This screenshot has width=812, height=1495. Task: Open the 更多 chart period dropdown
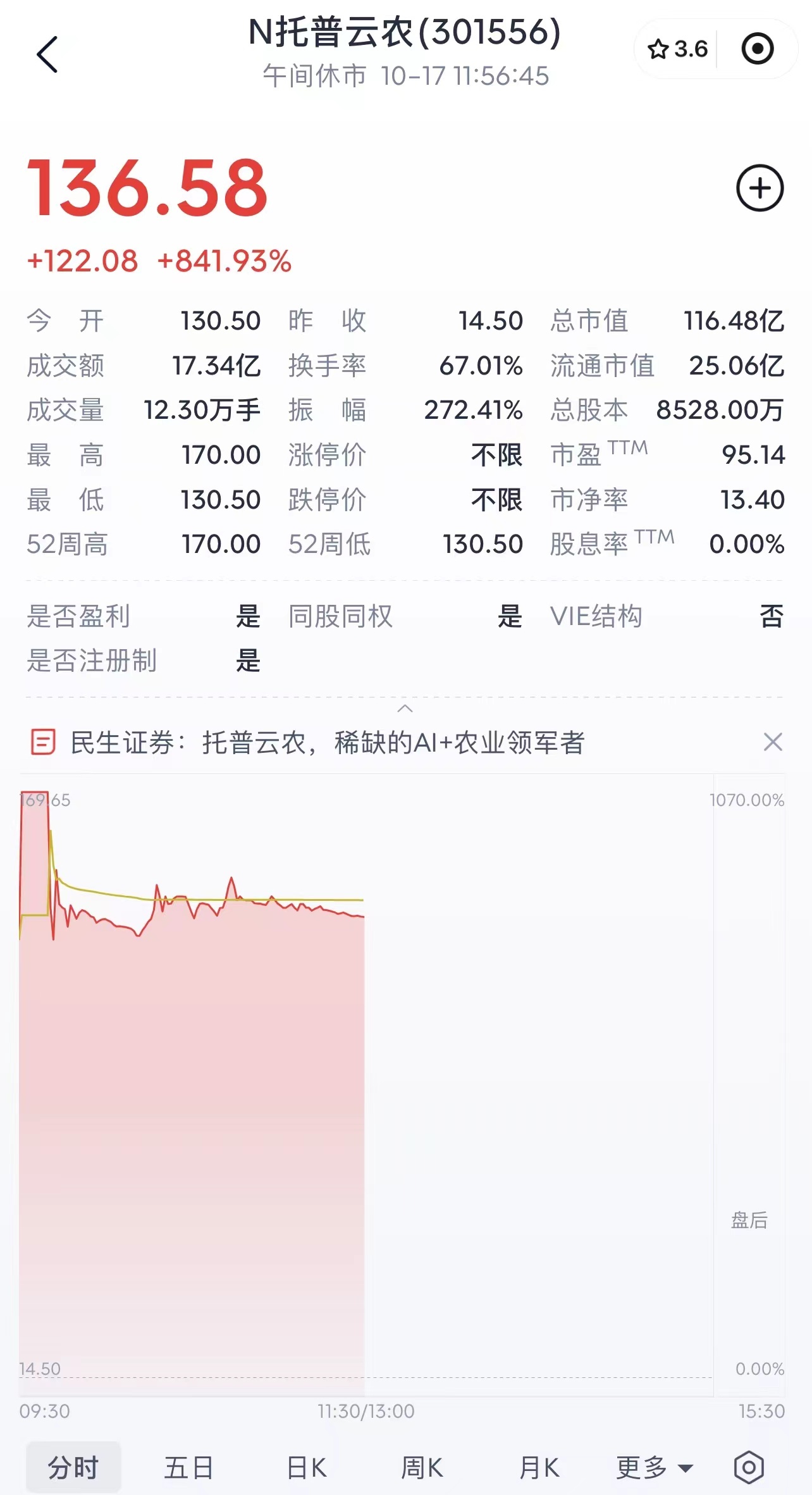(x=655, y=1467)
